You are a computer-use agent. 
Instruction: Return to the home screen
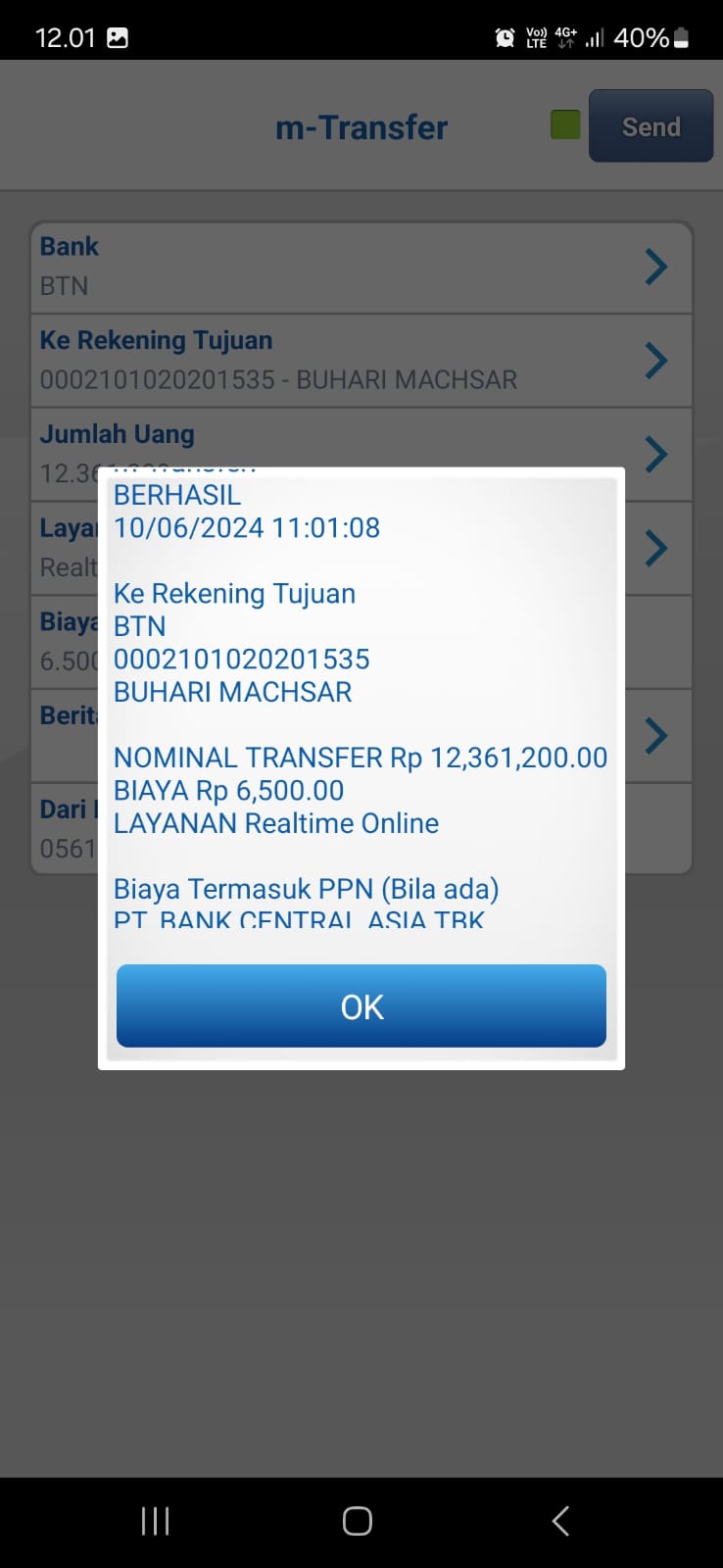pos(358,1520)
